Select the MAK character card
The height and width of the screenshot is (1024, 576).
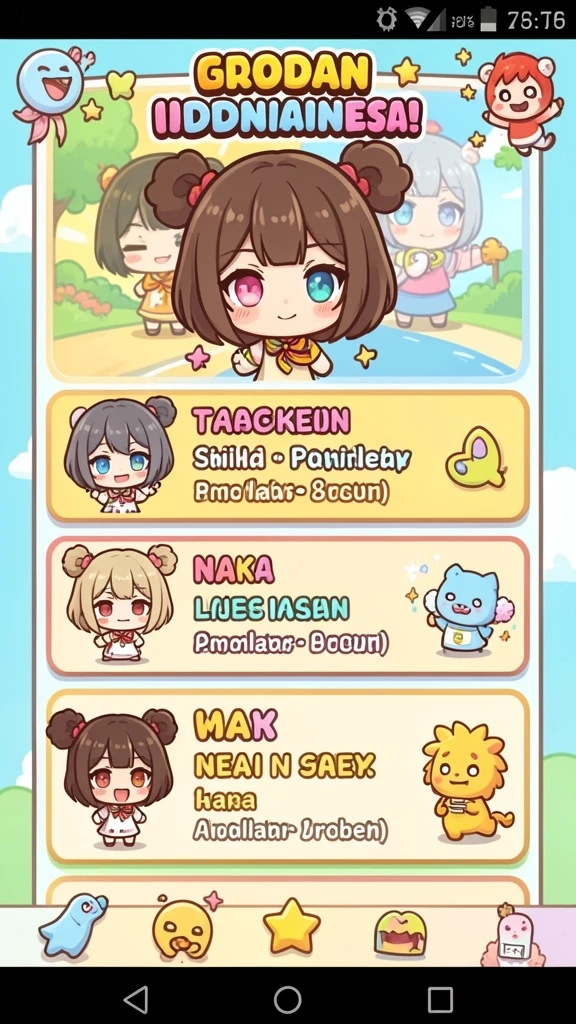[287, 776]
